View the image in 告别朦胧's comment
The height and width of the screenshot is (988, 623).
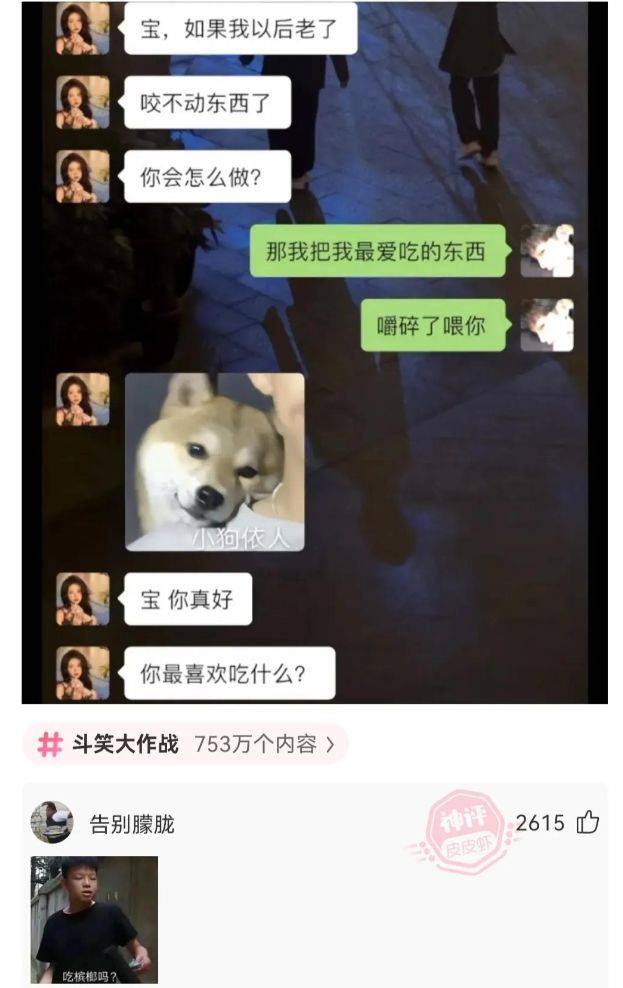(94, 919)
